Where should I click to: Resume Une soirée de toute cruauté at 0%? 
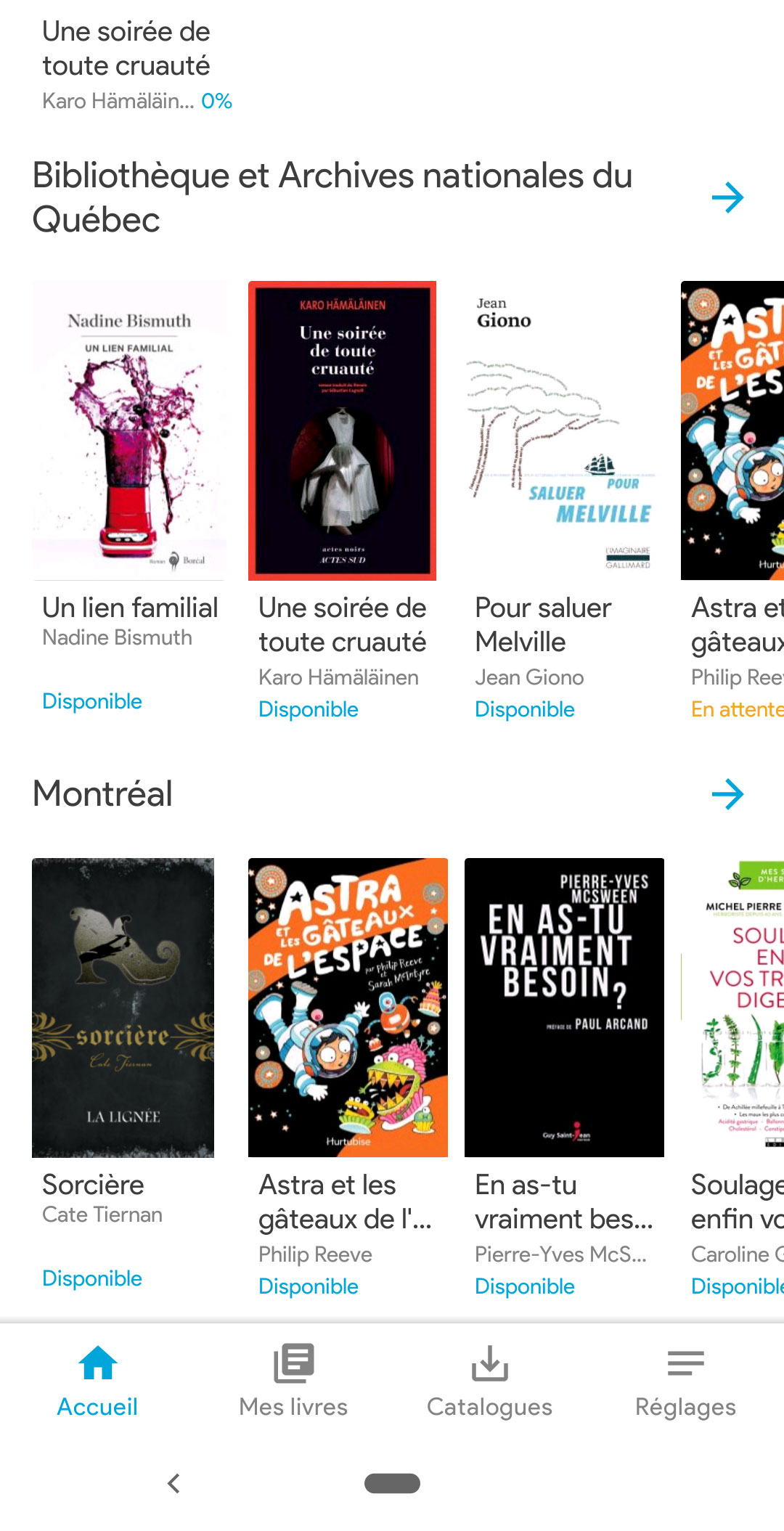tap(127, 64)
